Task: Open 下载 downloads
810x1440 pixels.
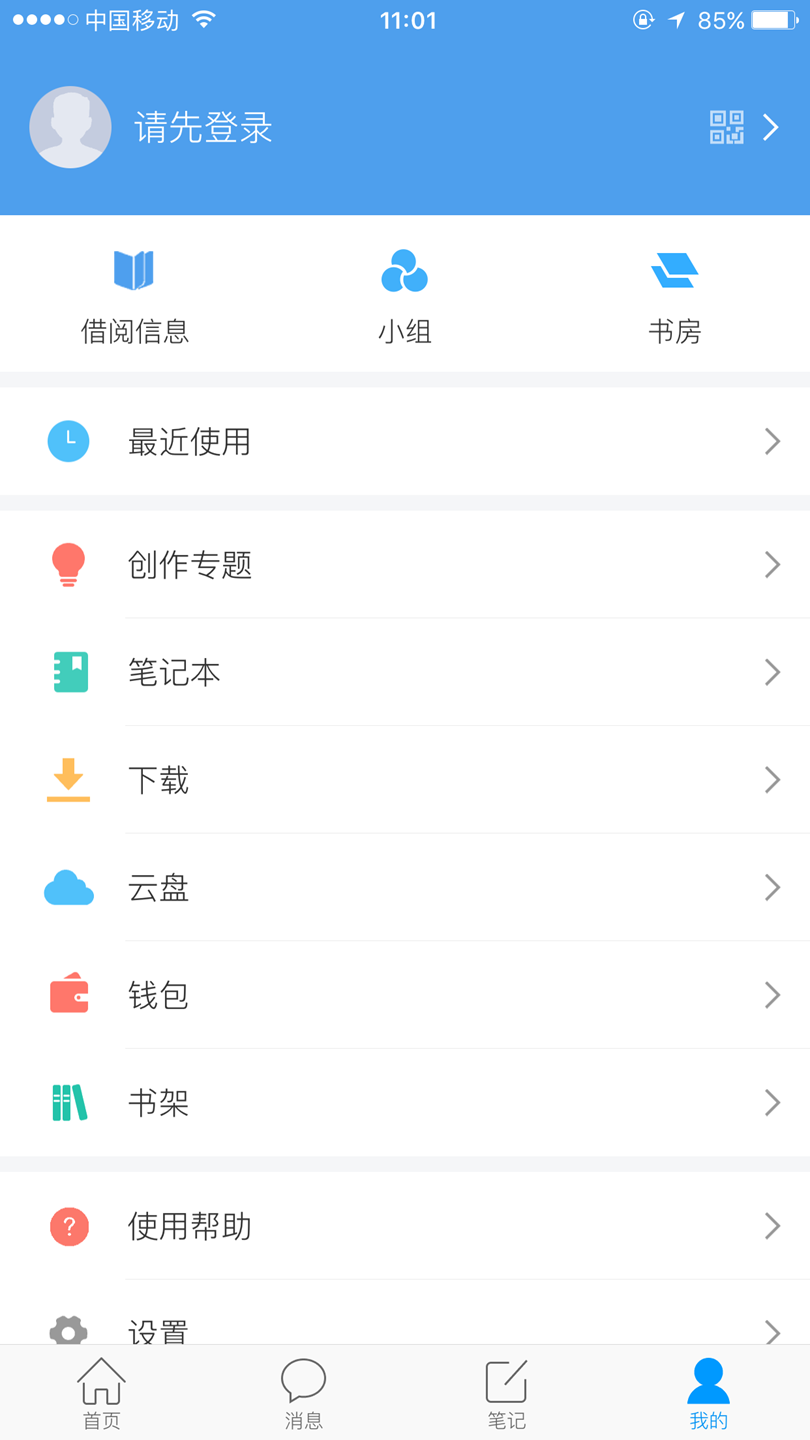Action: pyautogui.click(x=405, y=780)
